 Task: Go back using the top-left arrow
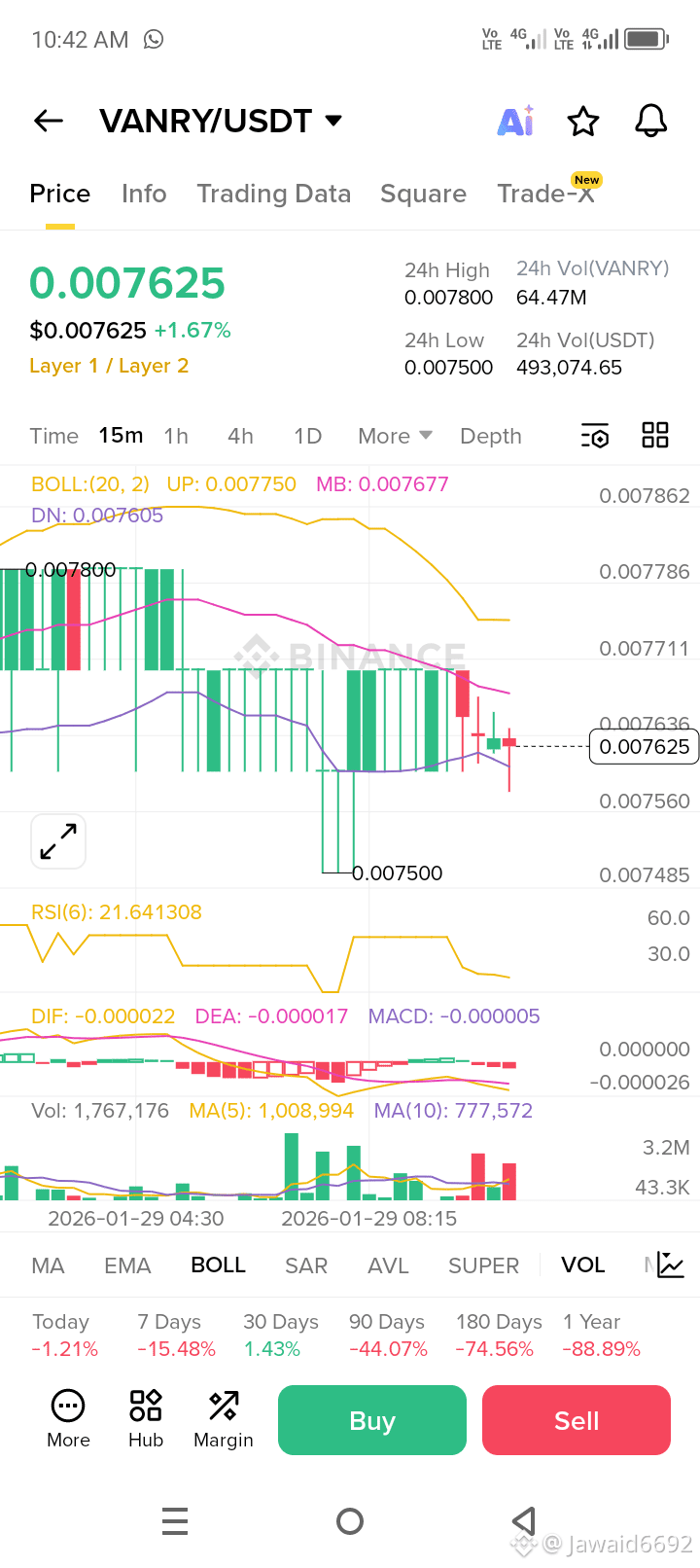click(x=49, y=121)
